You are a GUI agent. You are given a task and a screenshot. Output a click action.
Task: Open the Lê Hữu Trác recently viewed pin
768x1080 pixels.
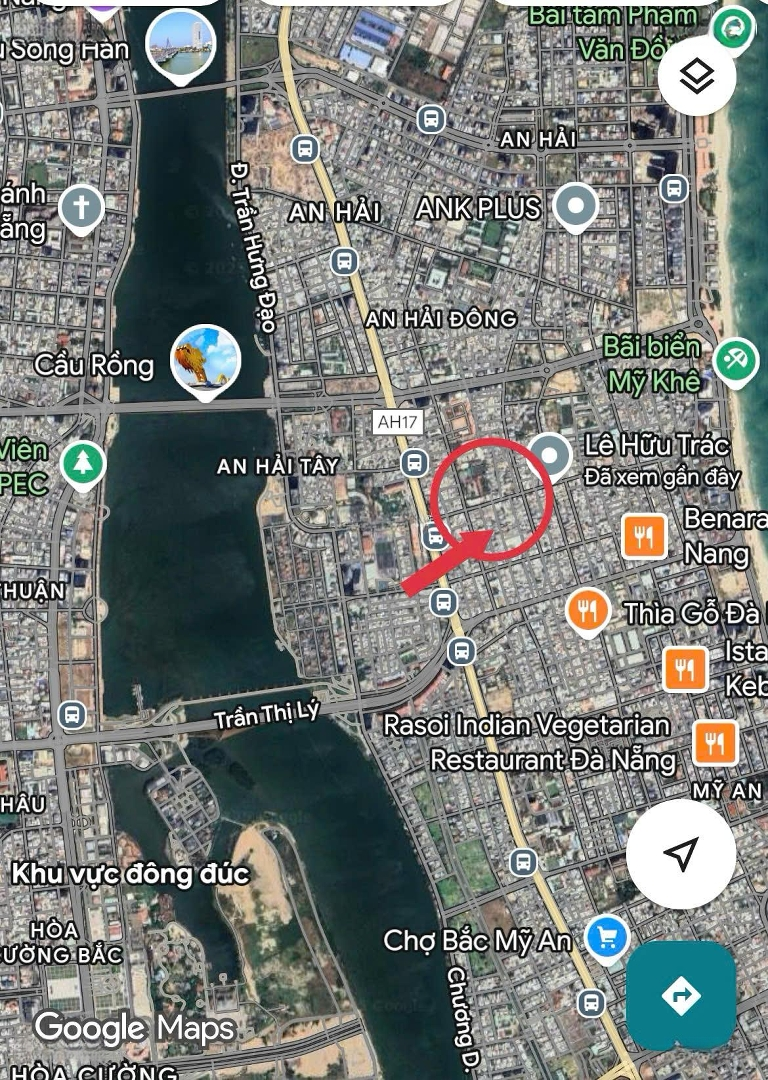[x=549, y=455]
